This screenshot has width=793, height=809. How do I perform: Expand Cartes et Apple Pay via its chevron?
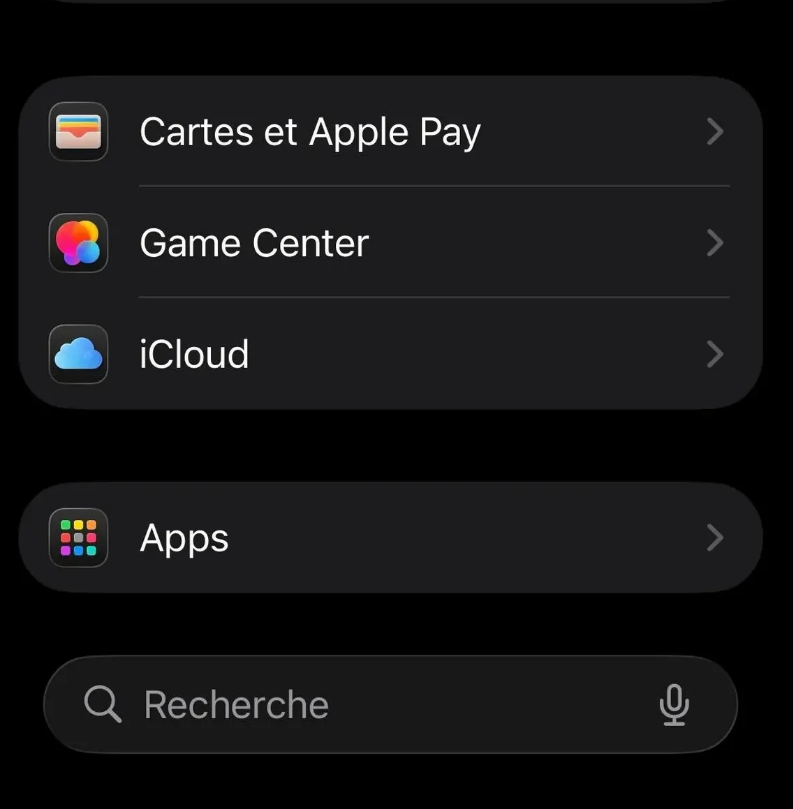click(x=714, y=131)
